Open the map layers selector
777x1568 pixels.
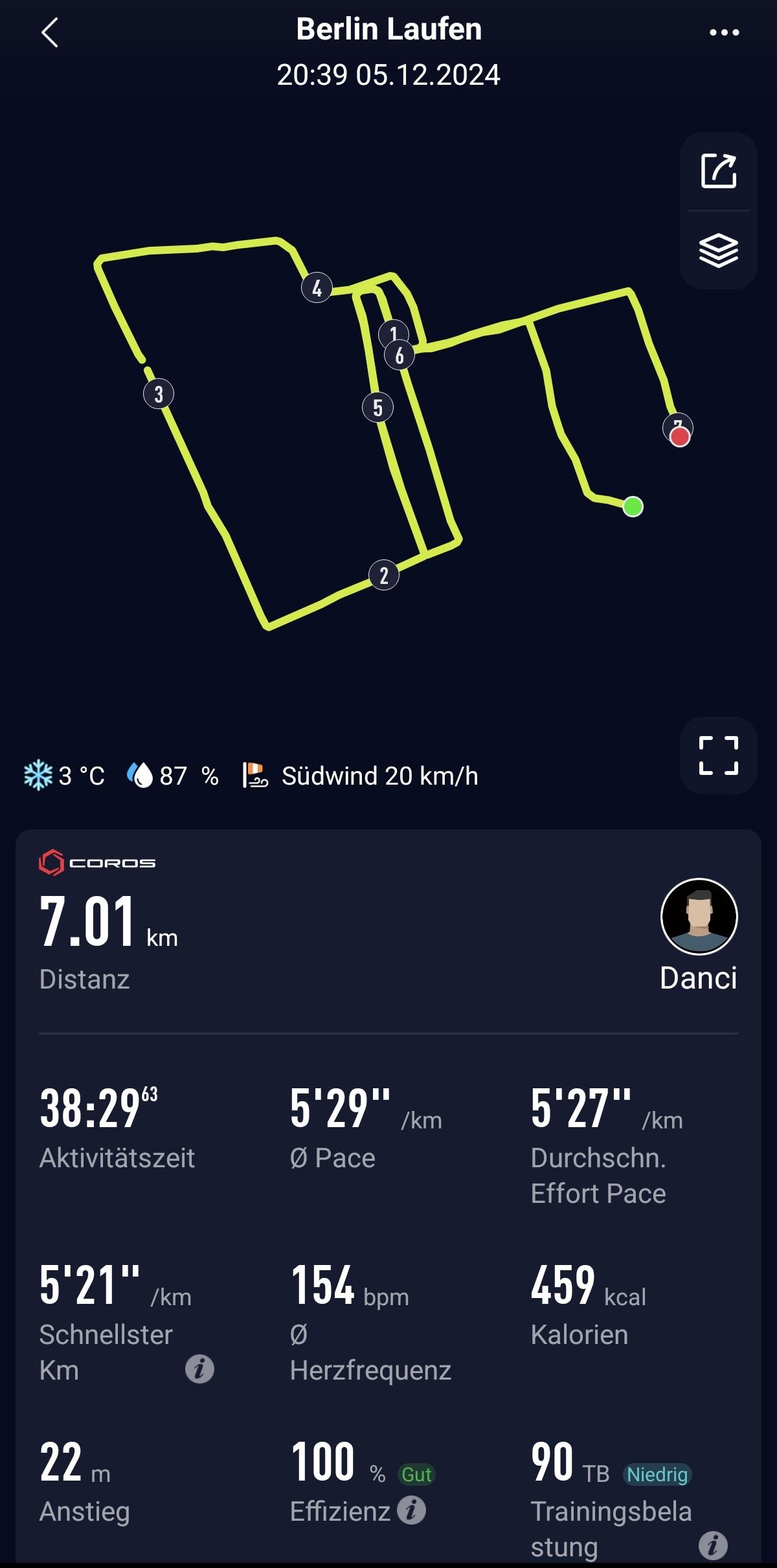tap(718, 250)
